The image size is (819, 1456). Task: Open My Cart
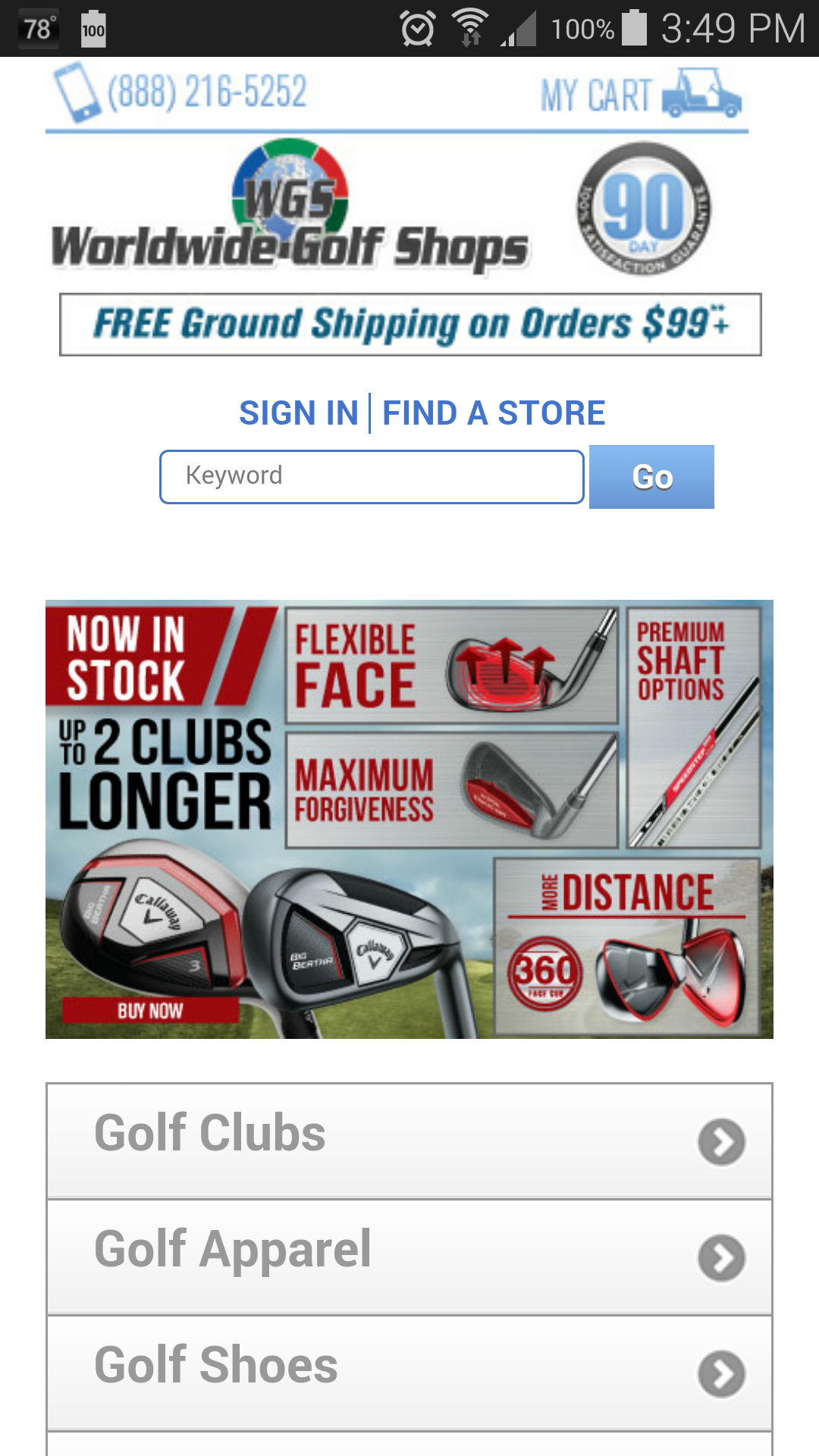coord(639,94)
